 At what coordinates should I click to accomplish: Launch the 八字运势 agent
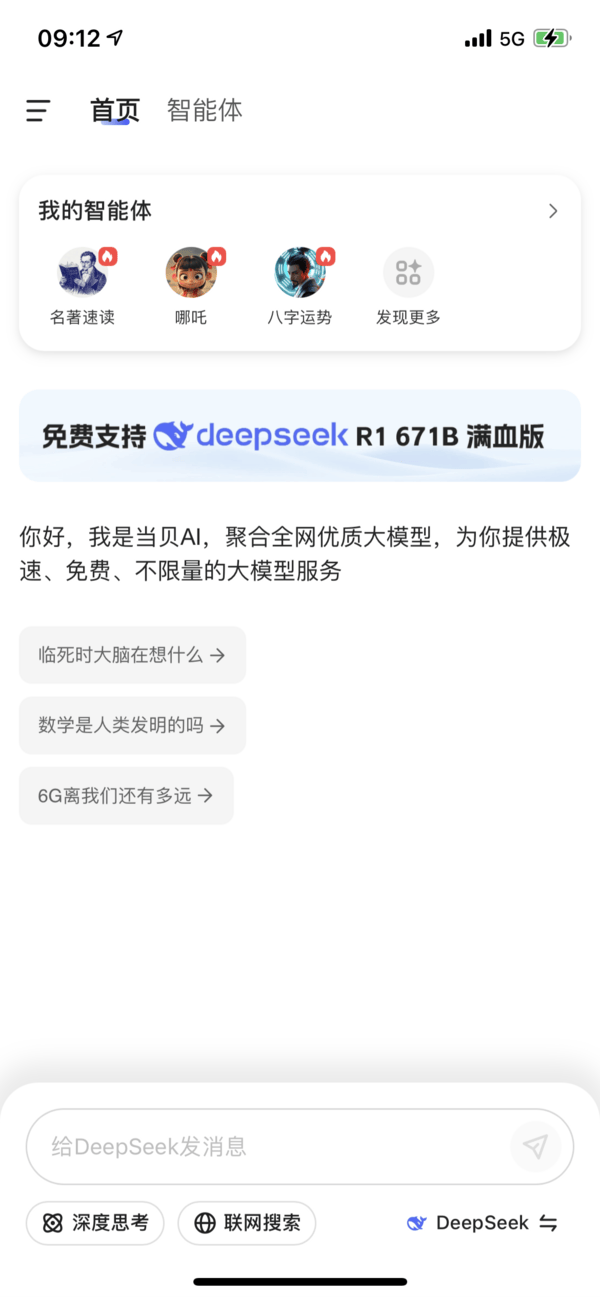coord(299,286)
